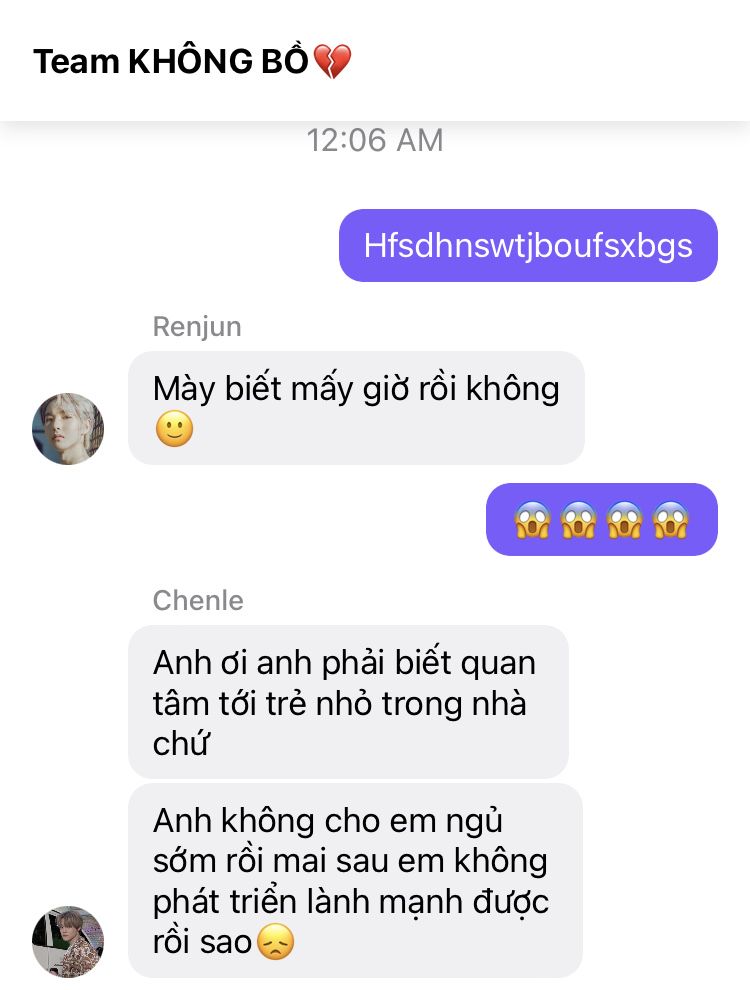Open Chenle's profile picture

coord(68,941)
